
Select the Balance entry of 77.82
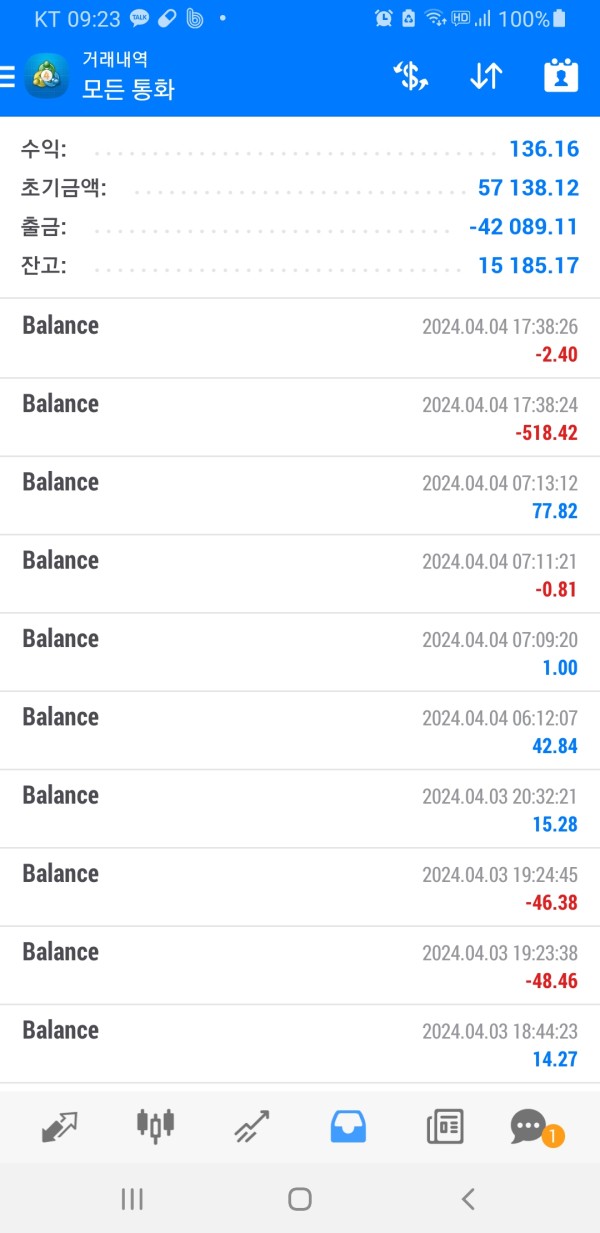point(300,496)
